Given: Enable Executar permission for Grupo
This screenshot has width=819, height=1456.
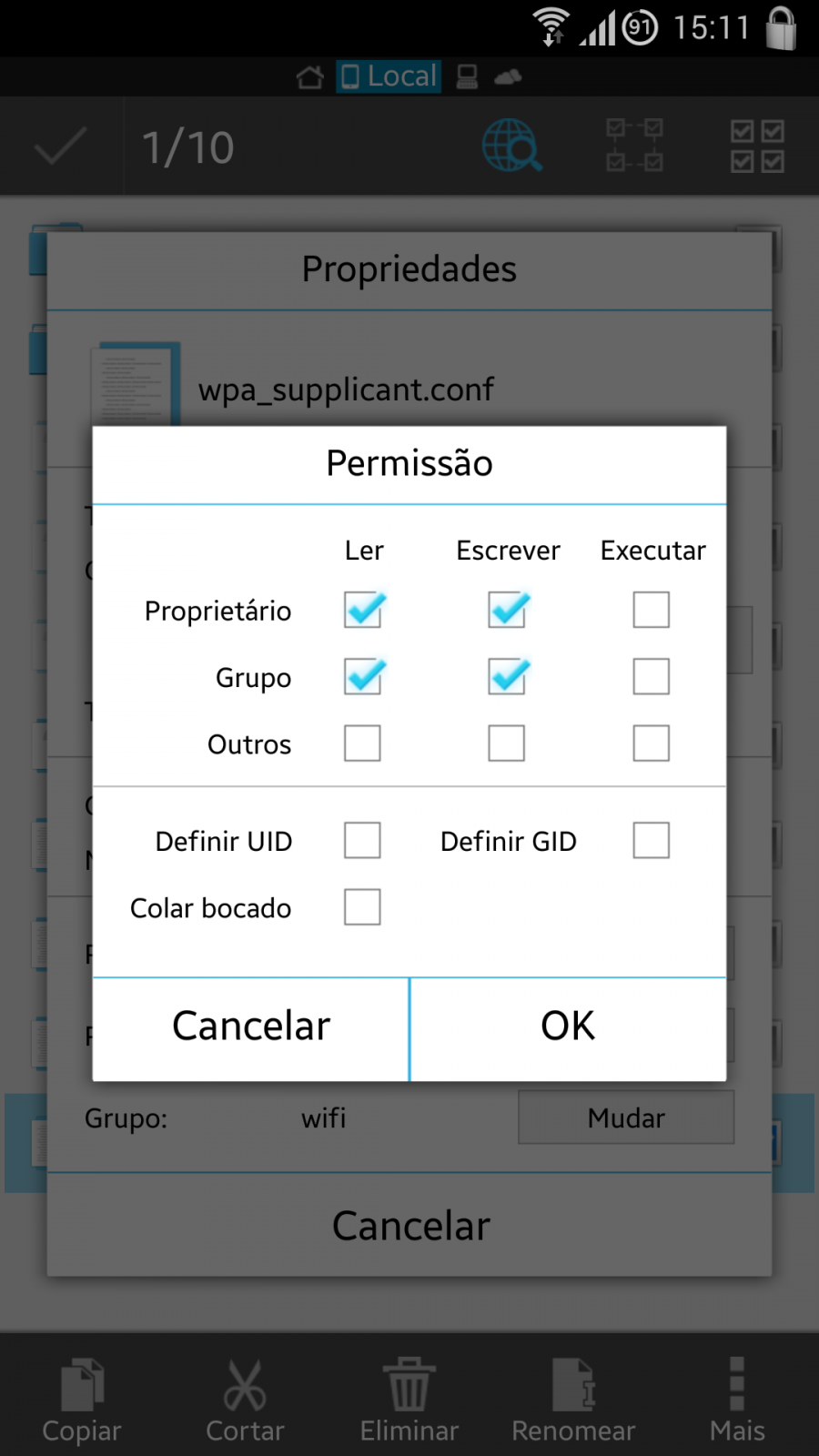Looking at the screenshot, I should pos(652,676).
